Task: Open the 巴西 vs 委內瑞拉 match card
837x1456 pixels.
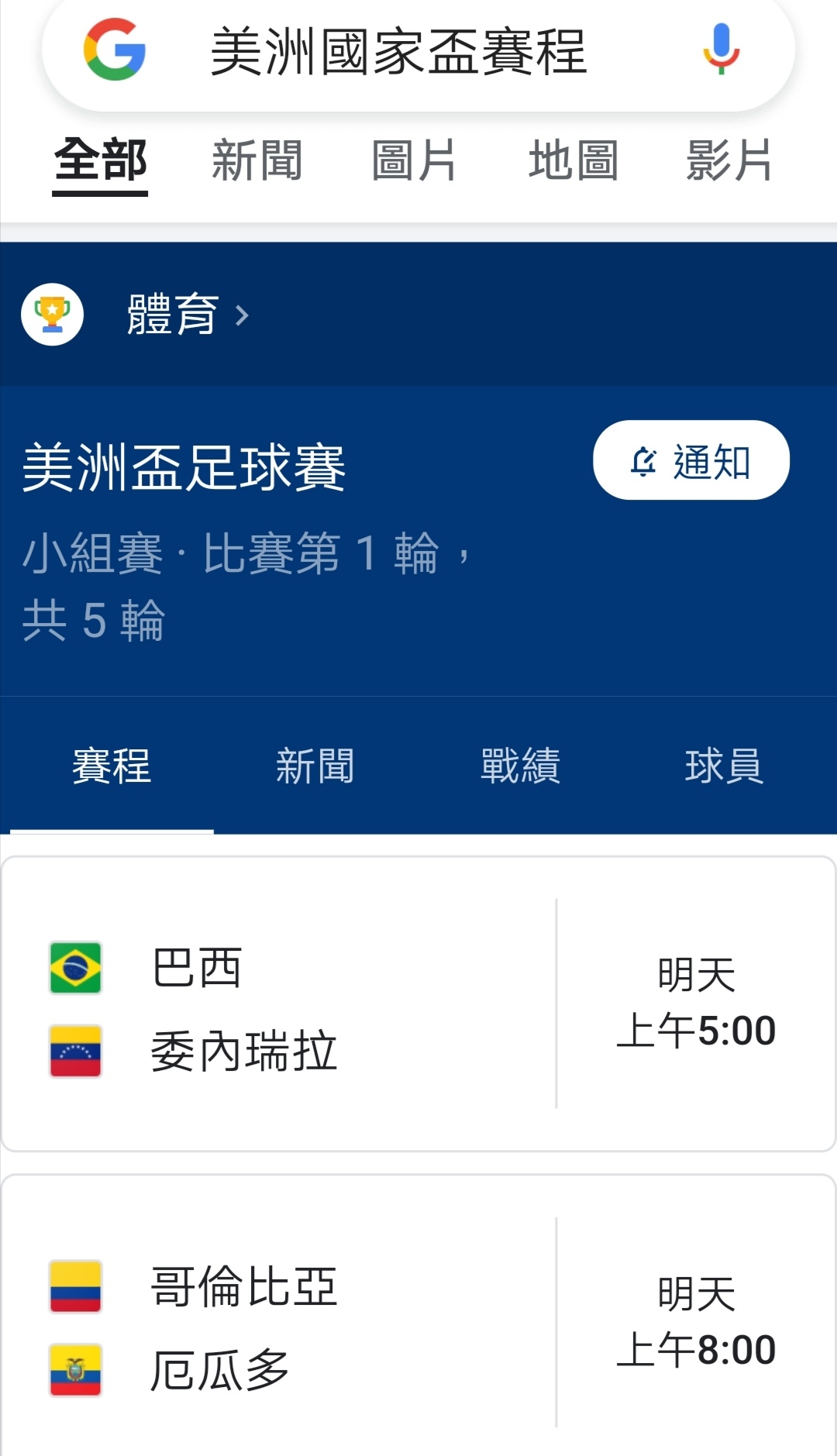Action: tap(418, 1004)
